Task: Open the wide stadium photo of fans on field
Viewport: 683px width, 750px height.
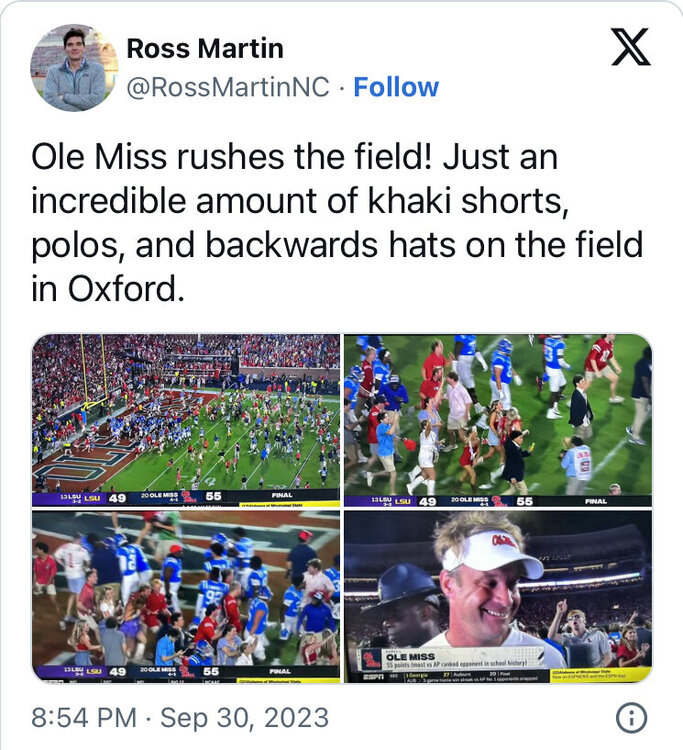Action: click(186, 420)
